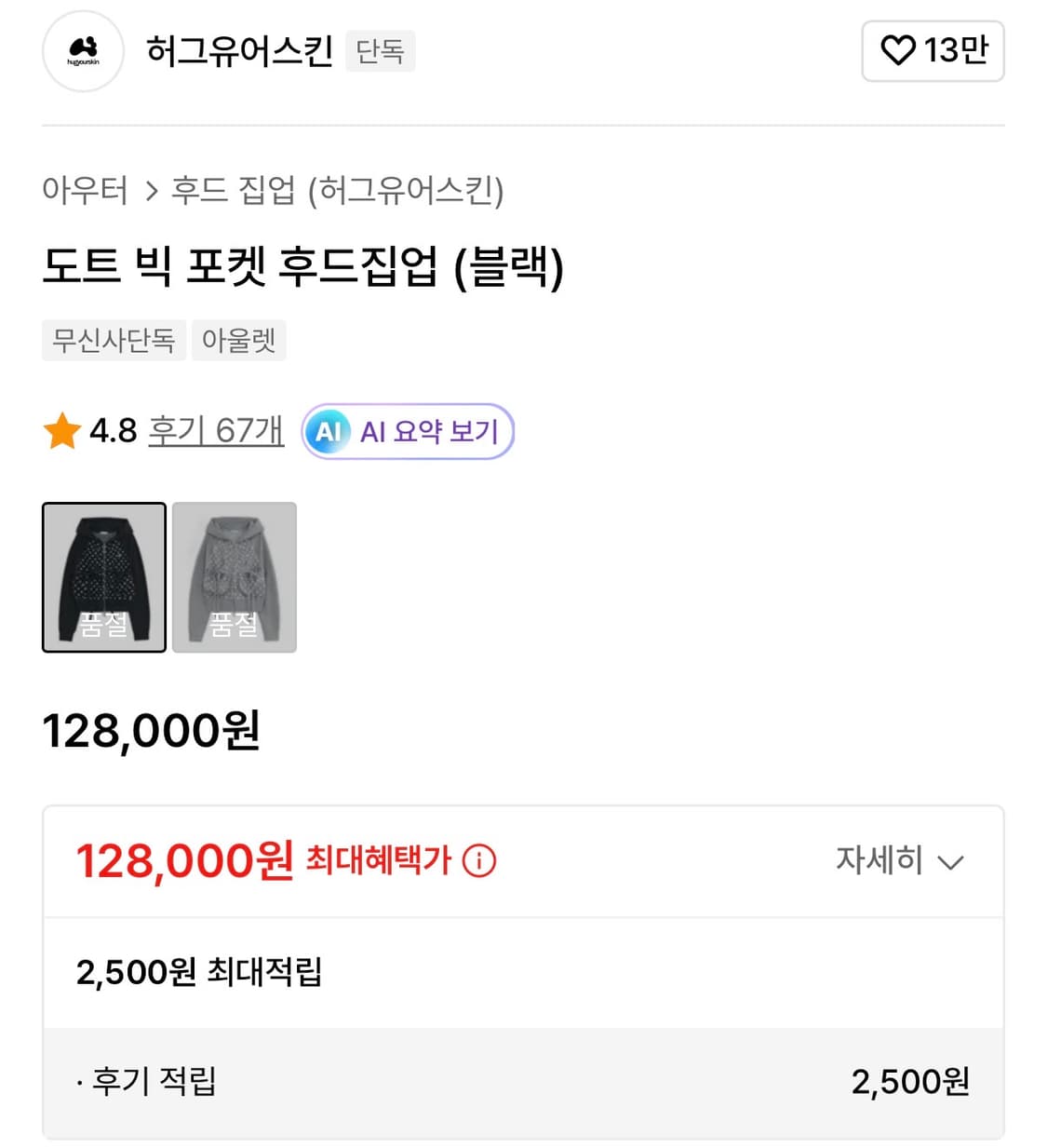Toggle the 아울렛 tag filter
The width and height of the screenshot is (1047, 1148).
point(238,340)
